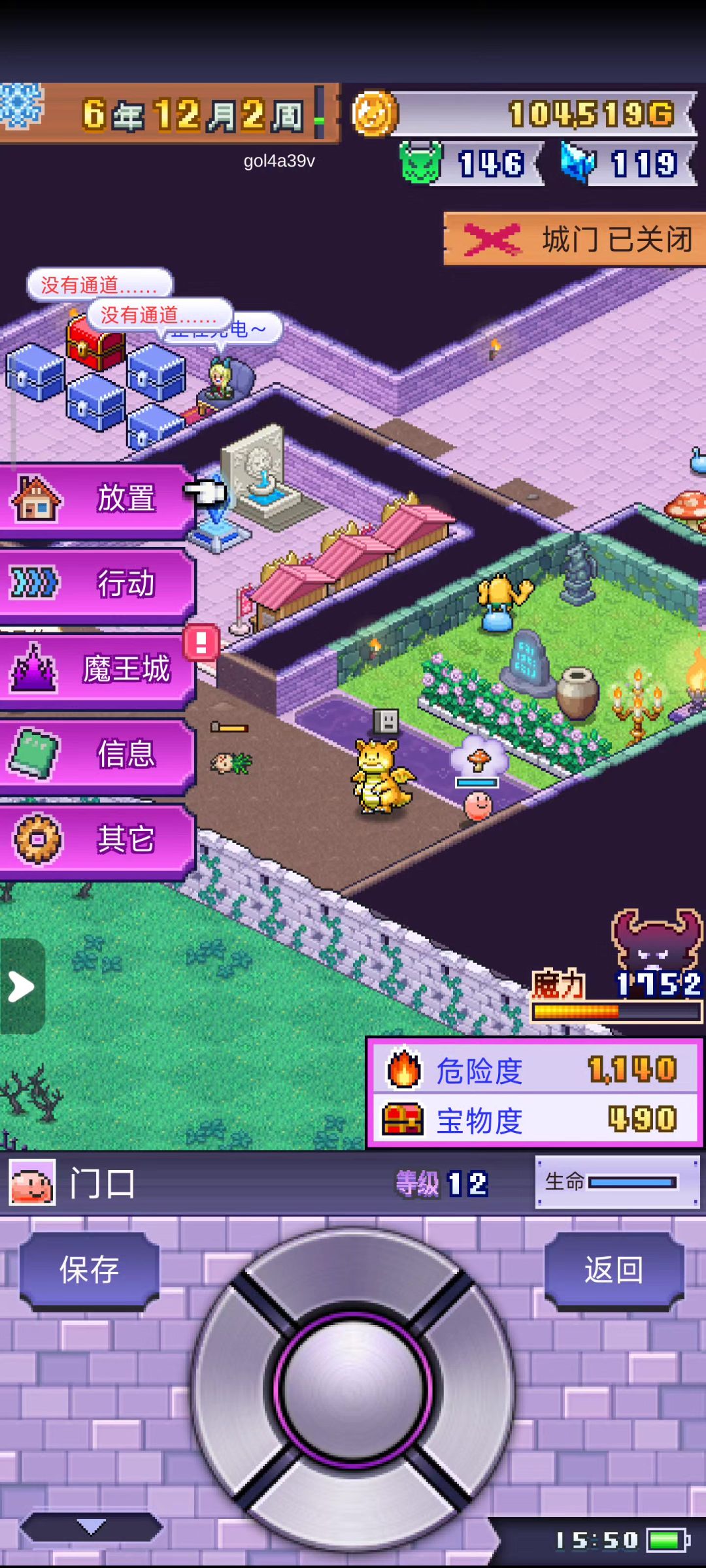Tap the 城门已关闭 gate status banner
706x1568 pixels.
[575, 239]
